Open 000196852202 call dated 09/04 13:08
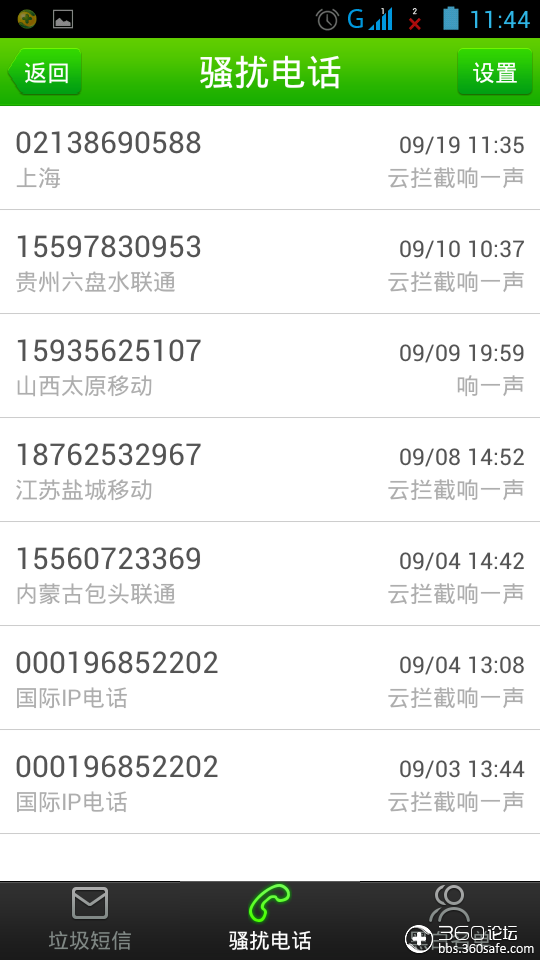540x960 pixels. (x=270, y=678)
